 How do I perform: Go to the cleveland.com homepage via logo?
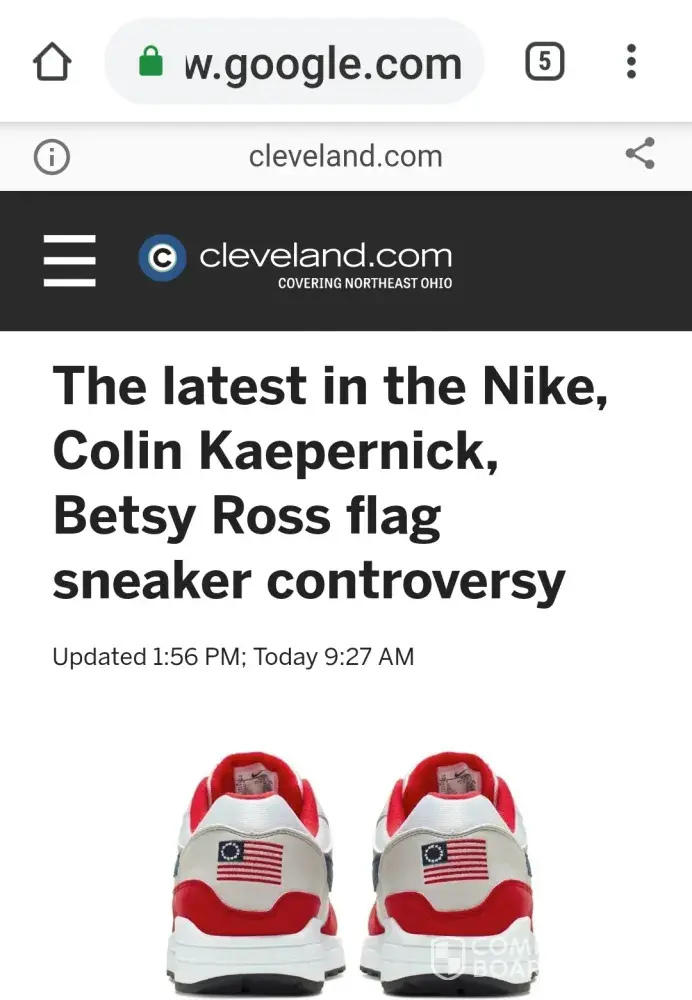pos(296,260)
